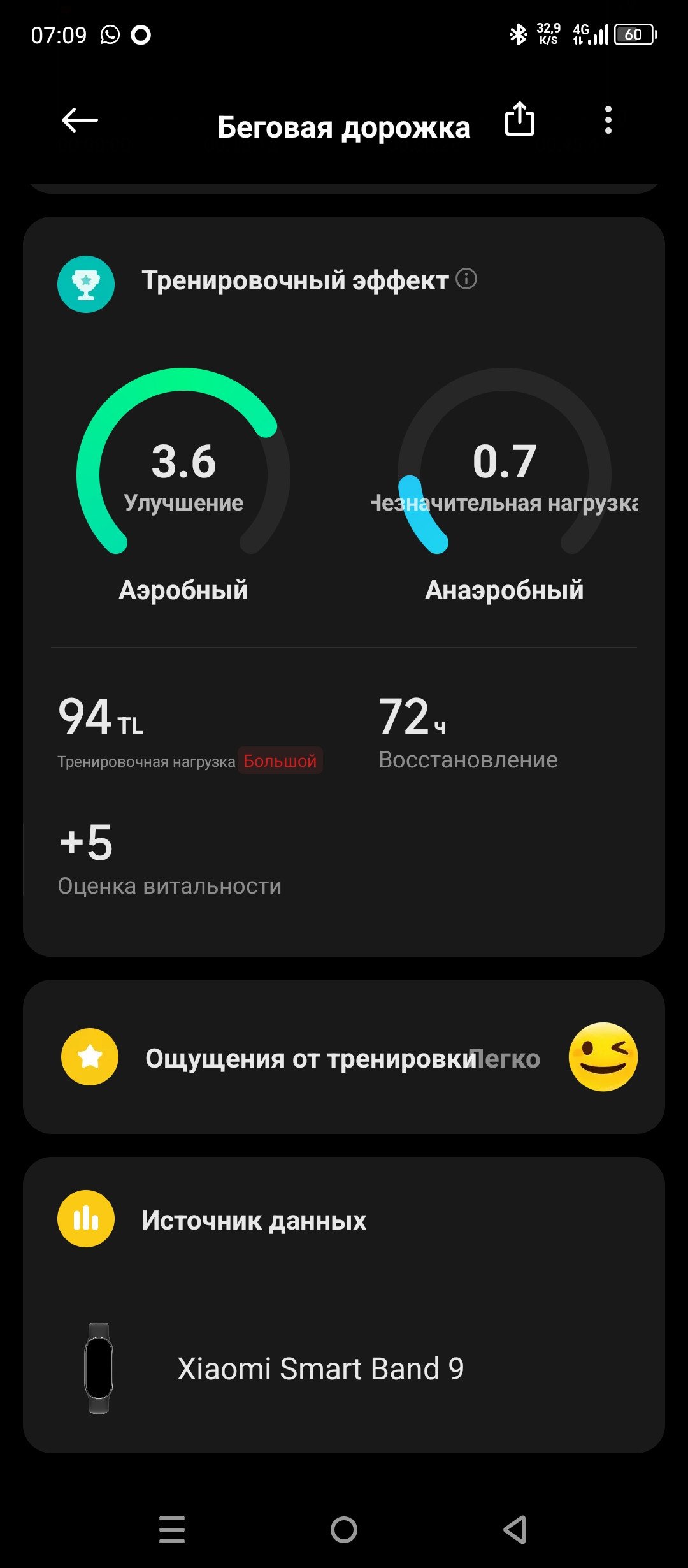
Task: Go back using the top-left arrow
Action: (80, 120)
